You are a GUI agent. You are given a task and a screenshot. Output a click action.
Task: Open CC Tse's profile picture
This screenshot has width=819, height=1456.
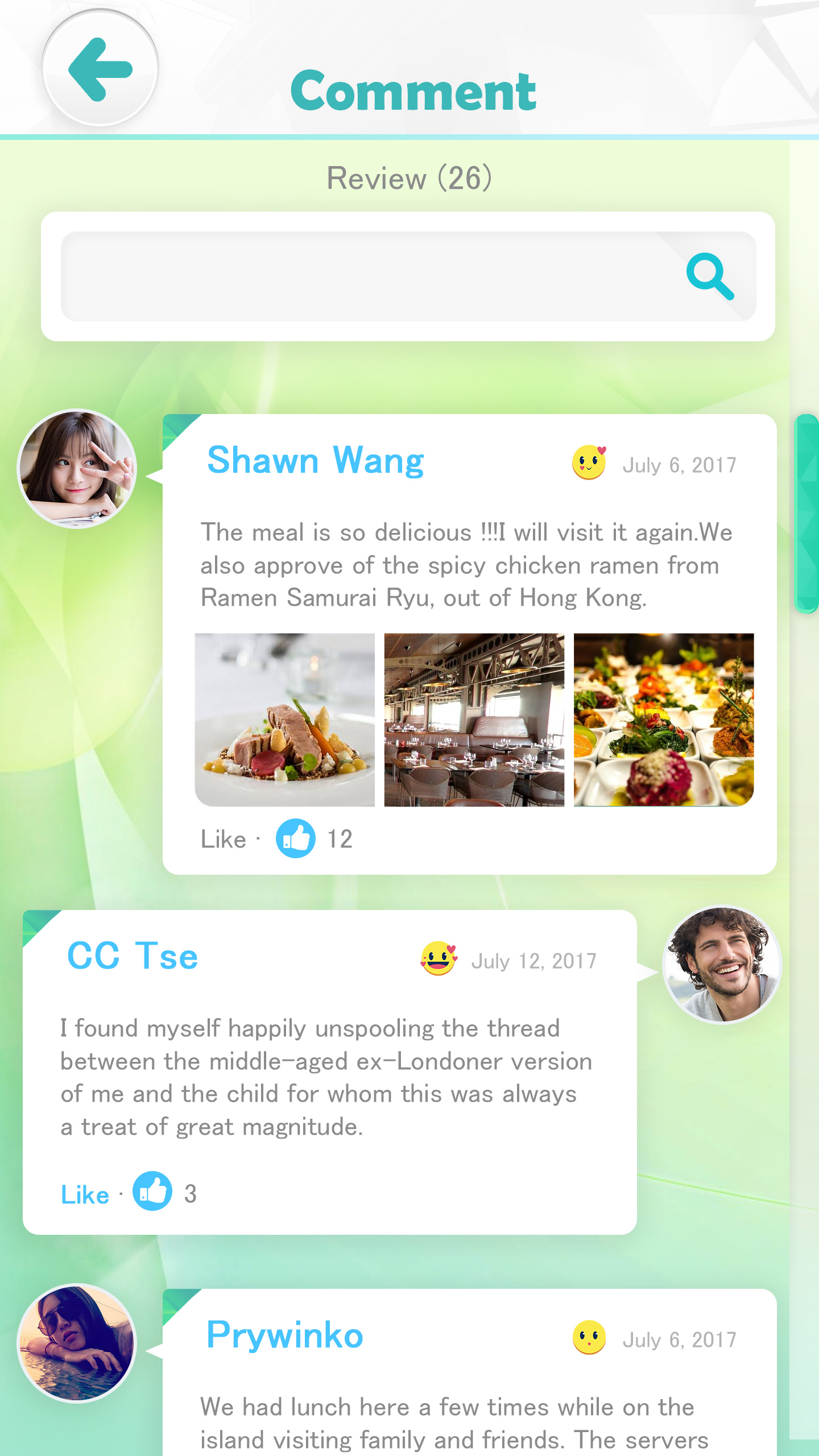pos(722,965)
